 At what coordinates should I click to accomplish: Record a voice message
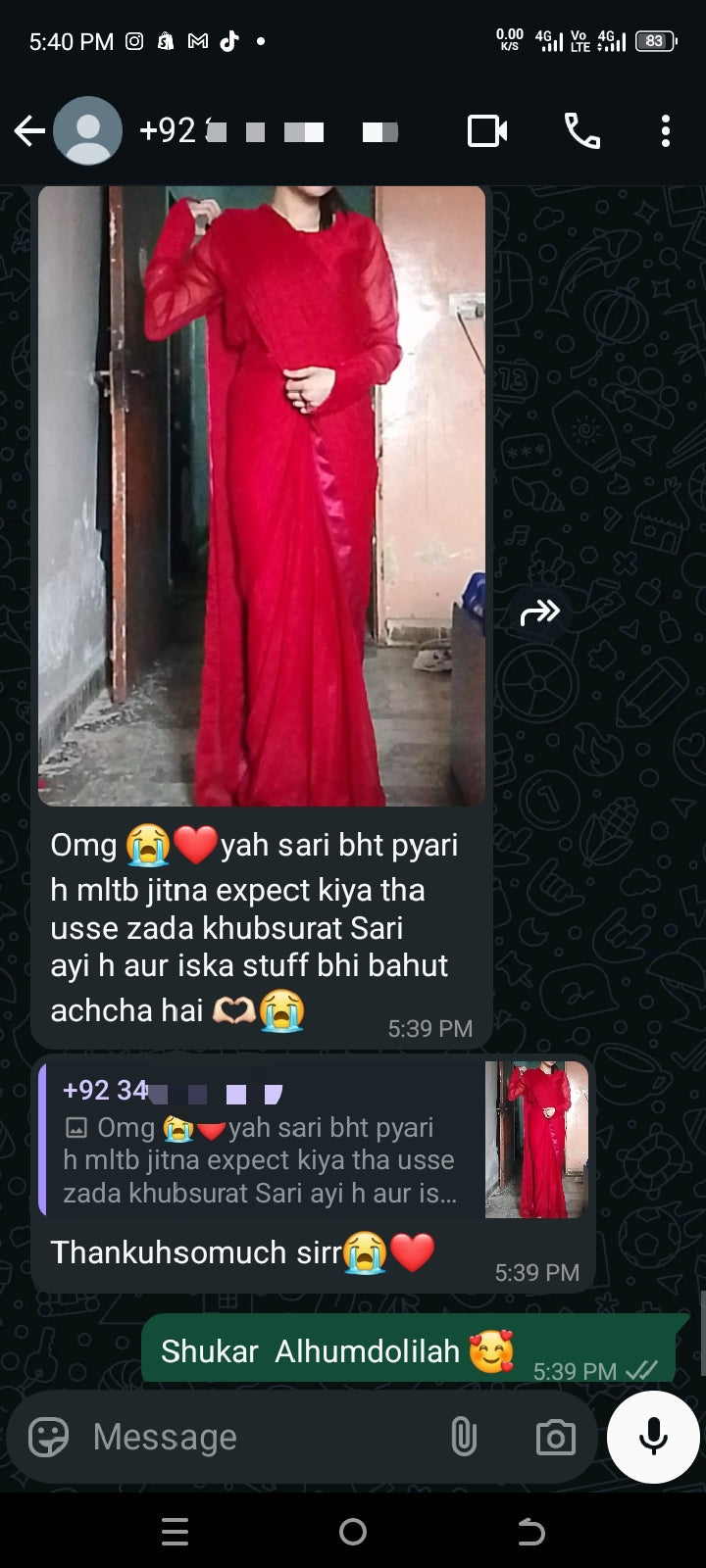653,1437
